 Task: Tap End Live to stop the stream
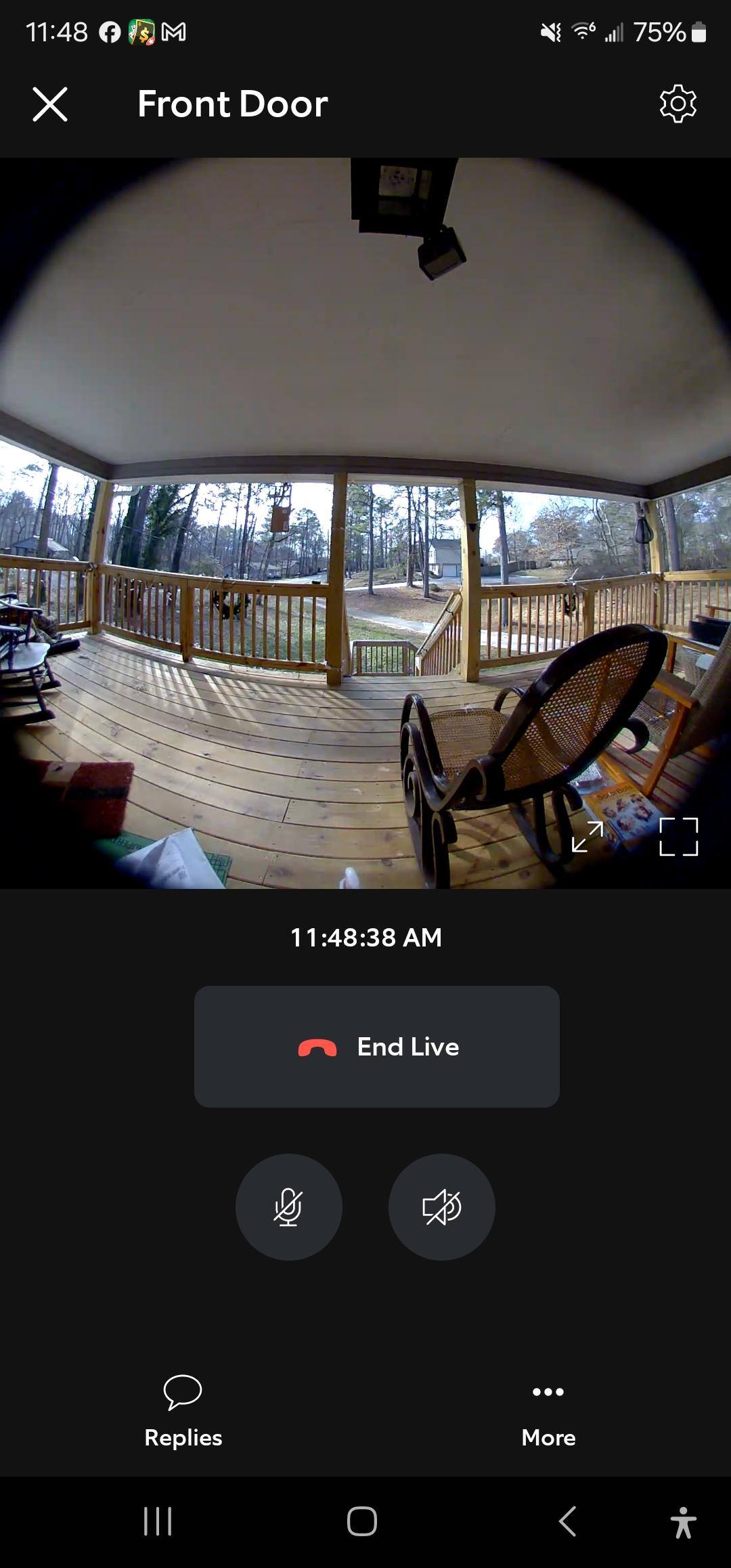[376, 1047]
